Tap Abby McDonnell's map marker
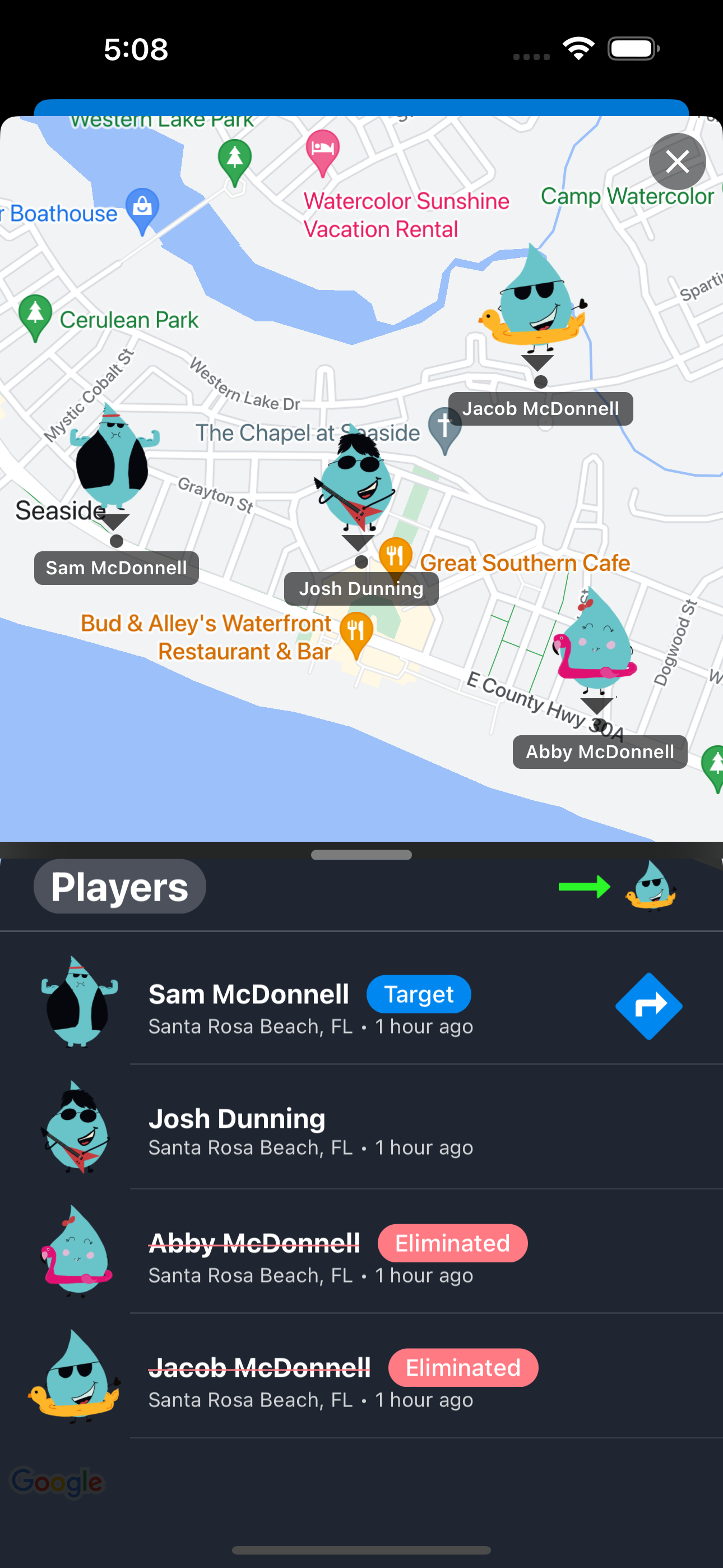Screen dimensions: 723x1568 click(595, 642)
